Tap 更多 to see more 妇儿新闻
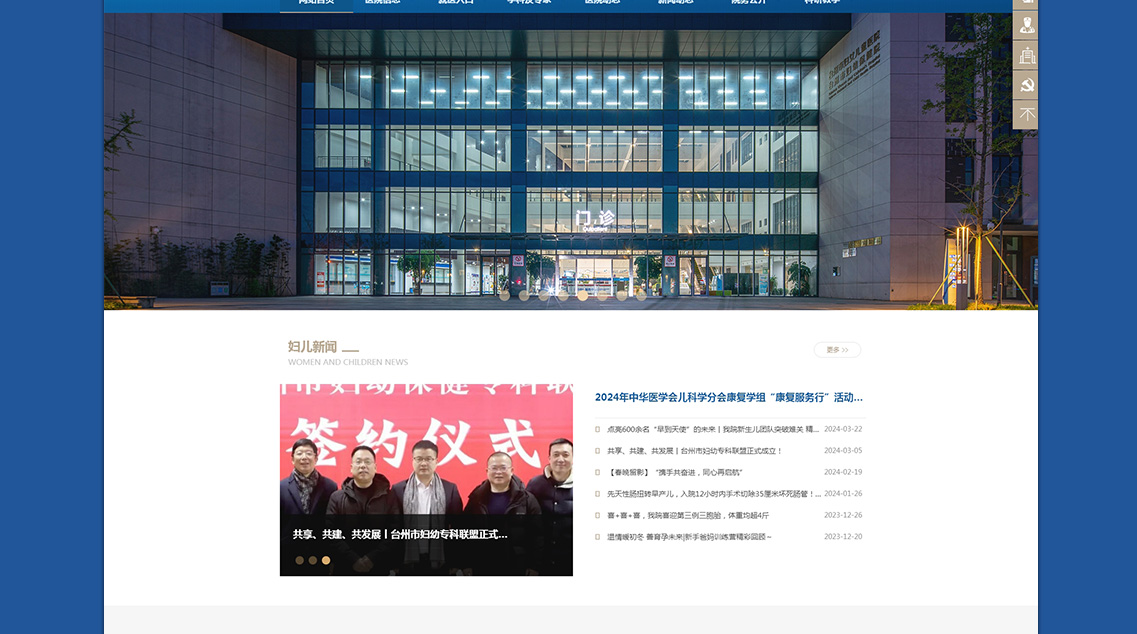Image resolution: width=1137 pixels, height=634 pixels. tap(837, 350)
